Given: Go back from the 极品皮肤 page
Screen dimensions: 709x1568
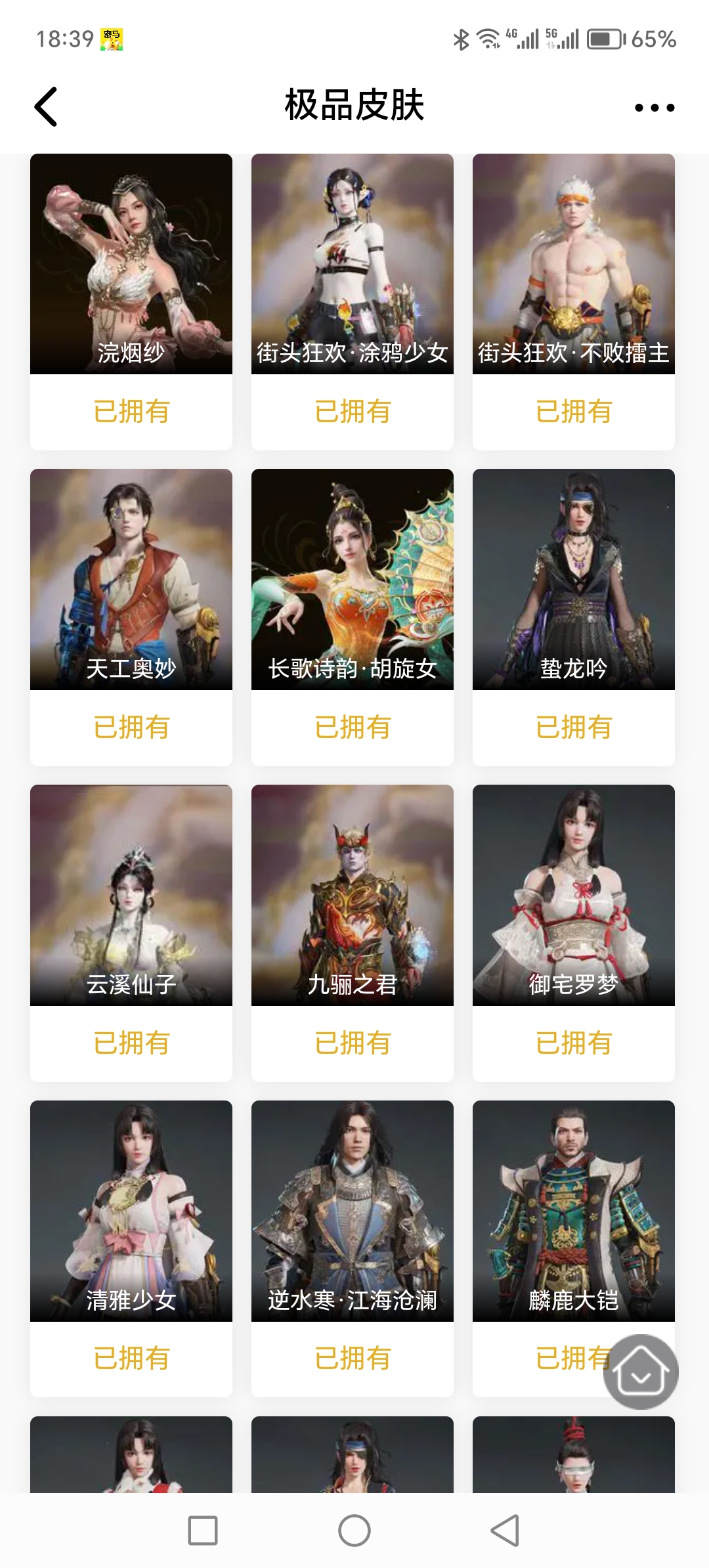Looking at the screenshot, I should [x=46, y=106].
